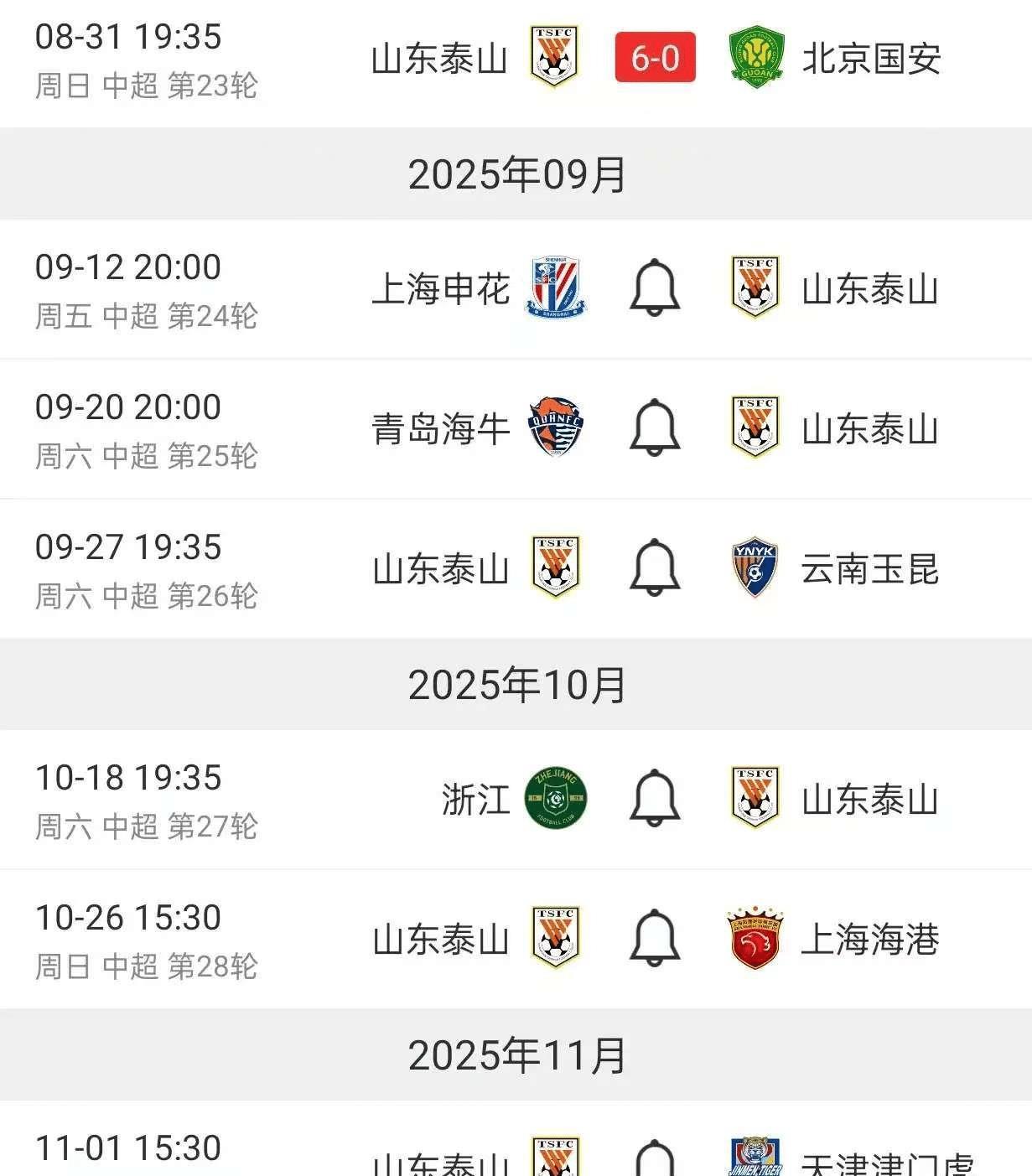View the 10-26 第28轮 match row
Viewport: 1032px width, 1176px height.
[146, 940]
